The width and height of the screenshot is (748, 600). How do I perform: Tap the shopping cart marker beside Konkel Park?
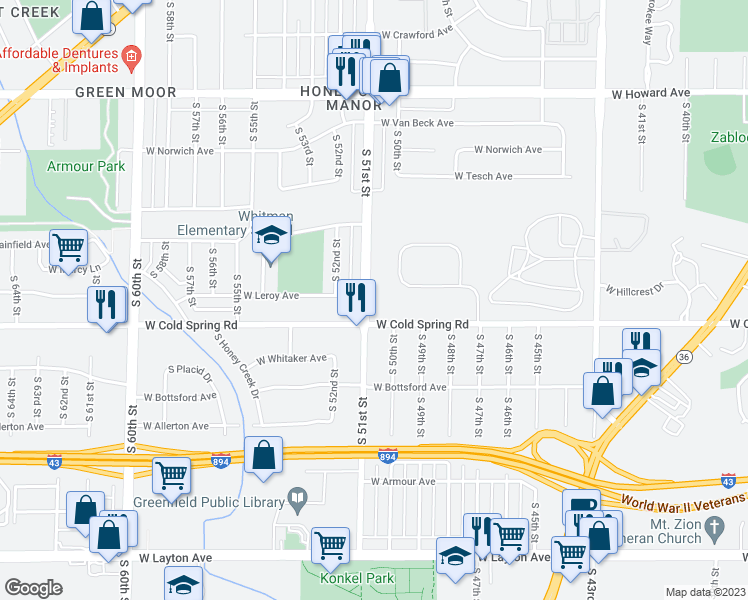[330, 546]
